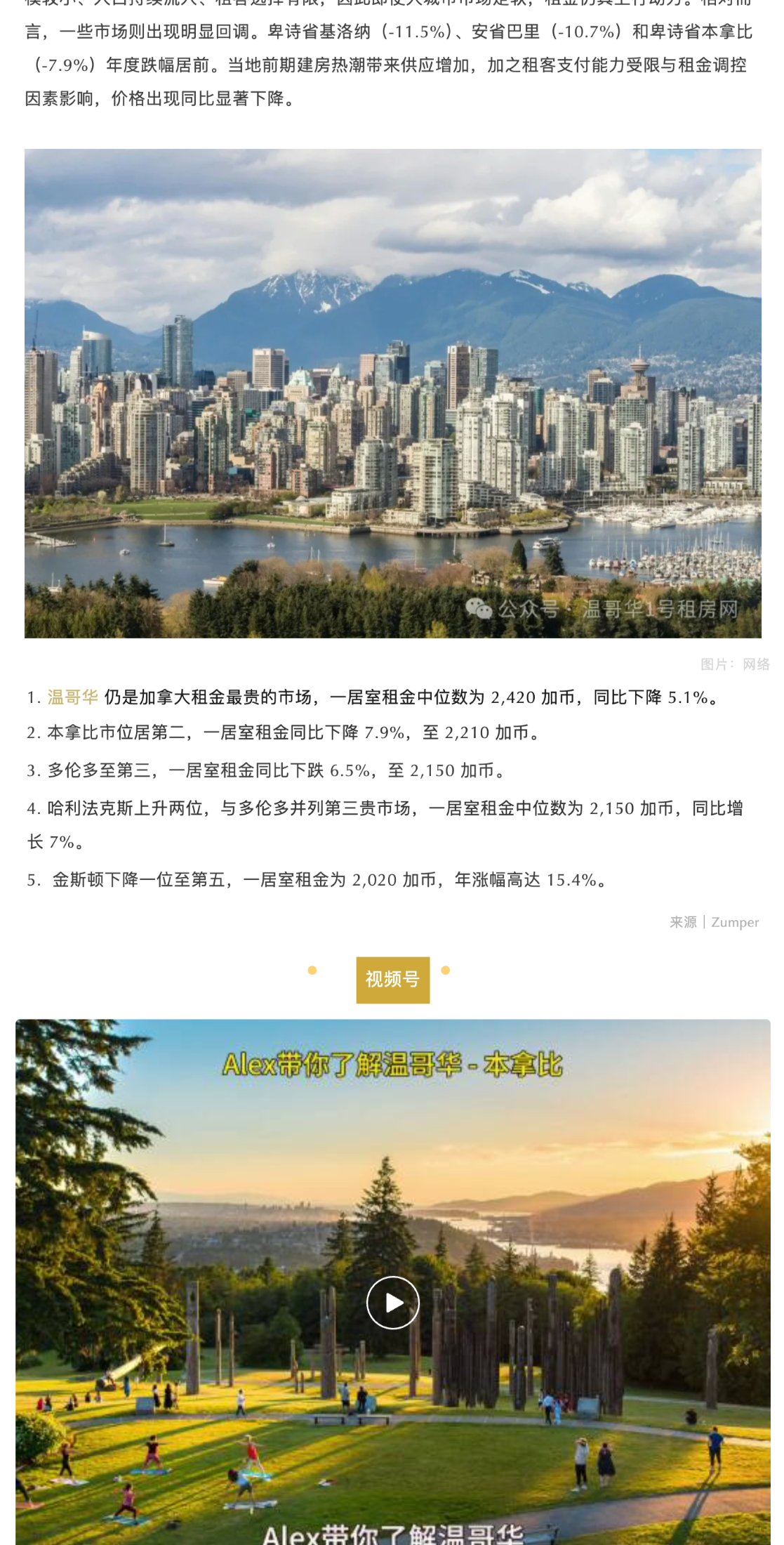Image resolution: width=784 pixels, height=1545 pixels.
Task: Open the Vancouver skyline photo
Action: pos(392,393)
